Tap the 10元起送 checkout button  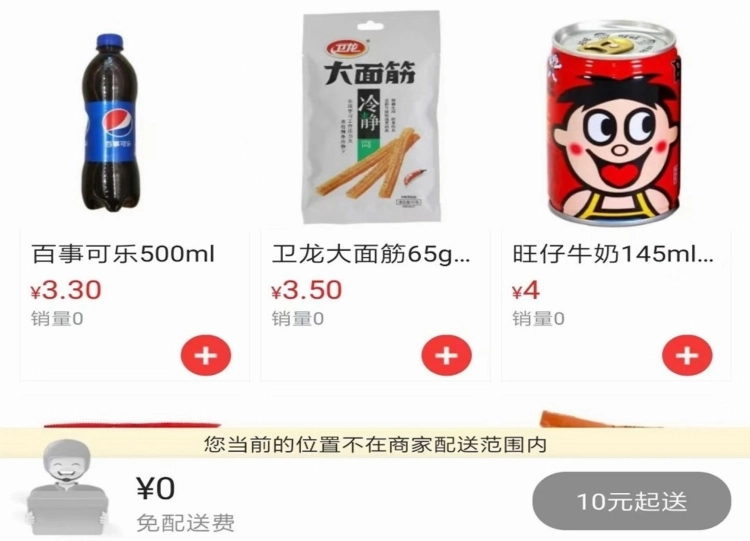click(x=631, y=501)
